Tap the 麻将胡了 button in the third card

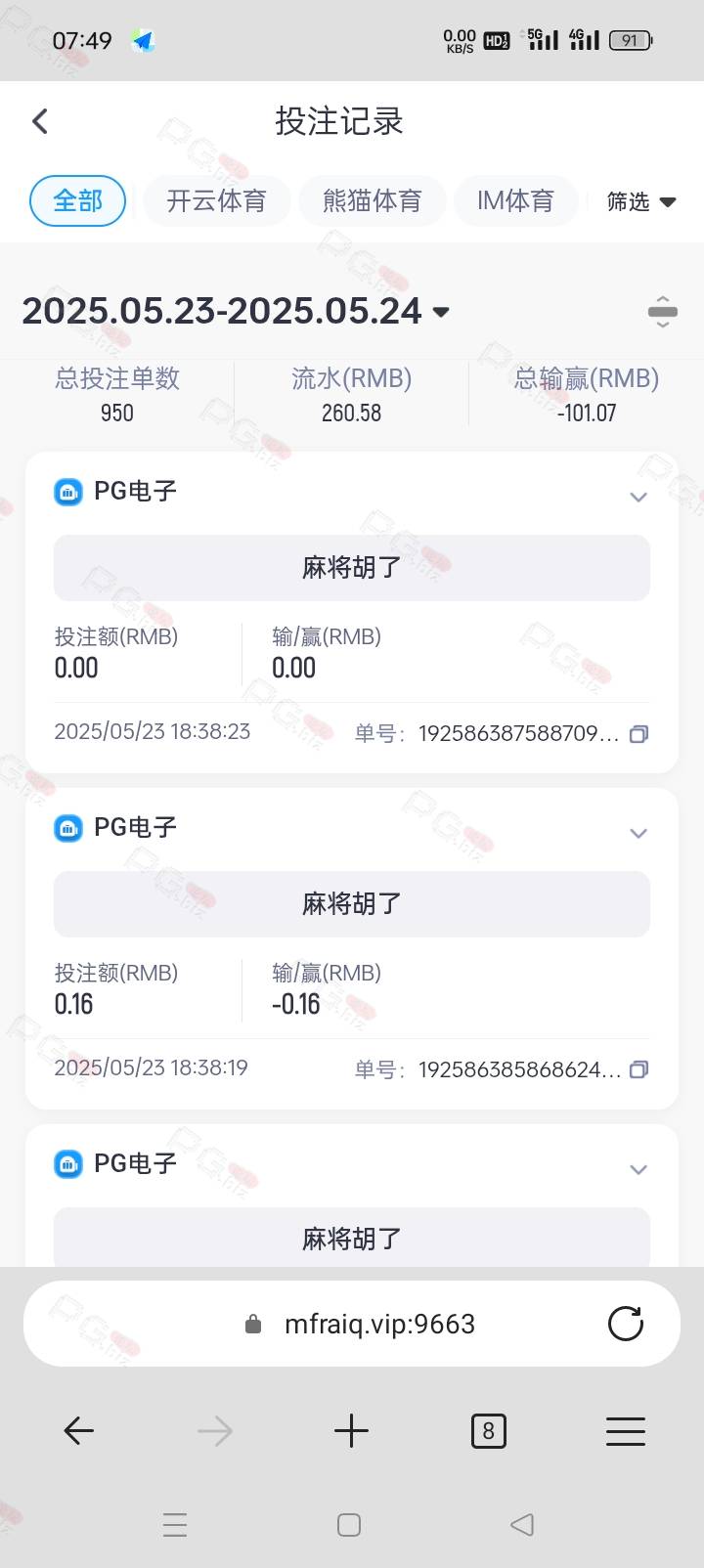tap(351, 1239)
